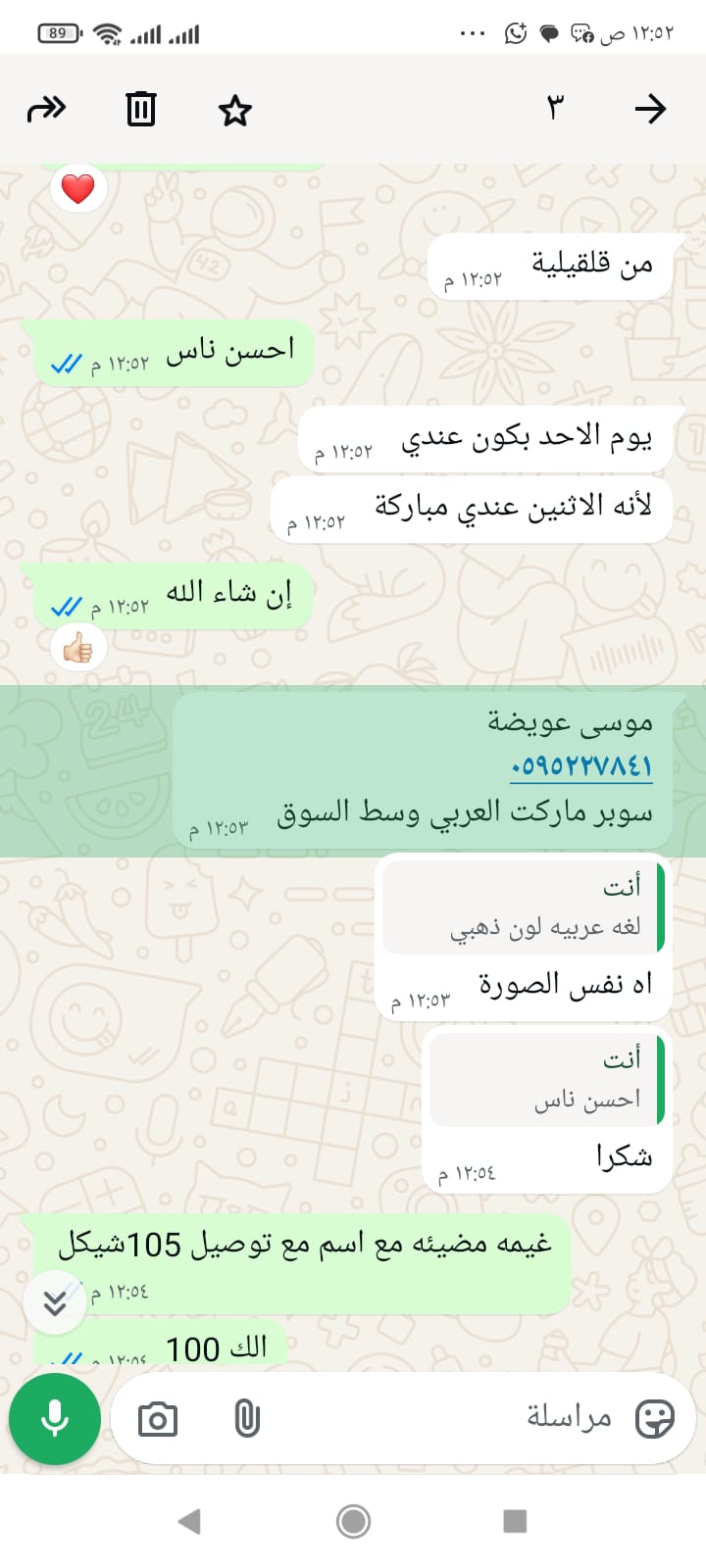Delete the selected messages

coord(141,109)
